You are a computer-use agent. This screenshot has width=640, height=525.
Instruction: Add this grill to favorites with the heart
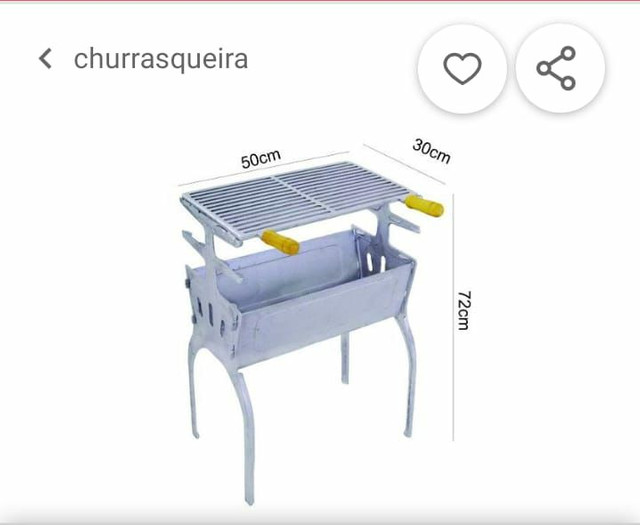[462, 68]
